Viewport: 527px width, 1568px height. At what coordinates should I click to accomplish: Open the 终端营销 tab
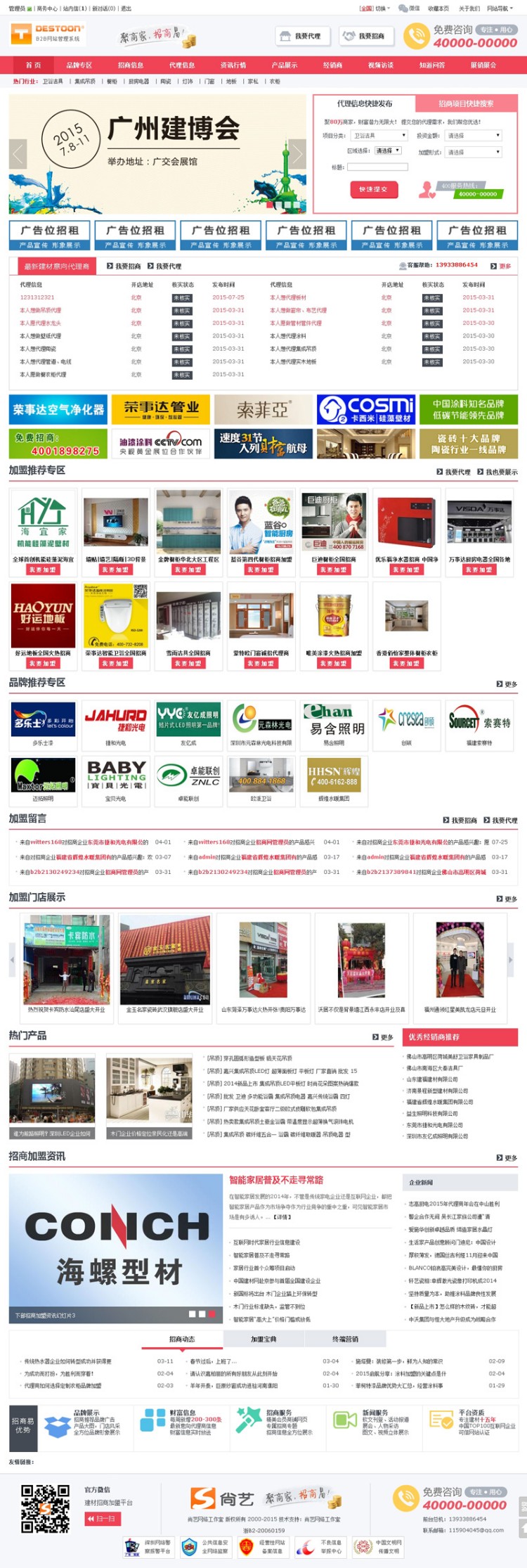[x=345, y=1339]
